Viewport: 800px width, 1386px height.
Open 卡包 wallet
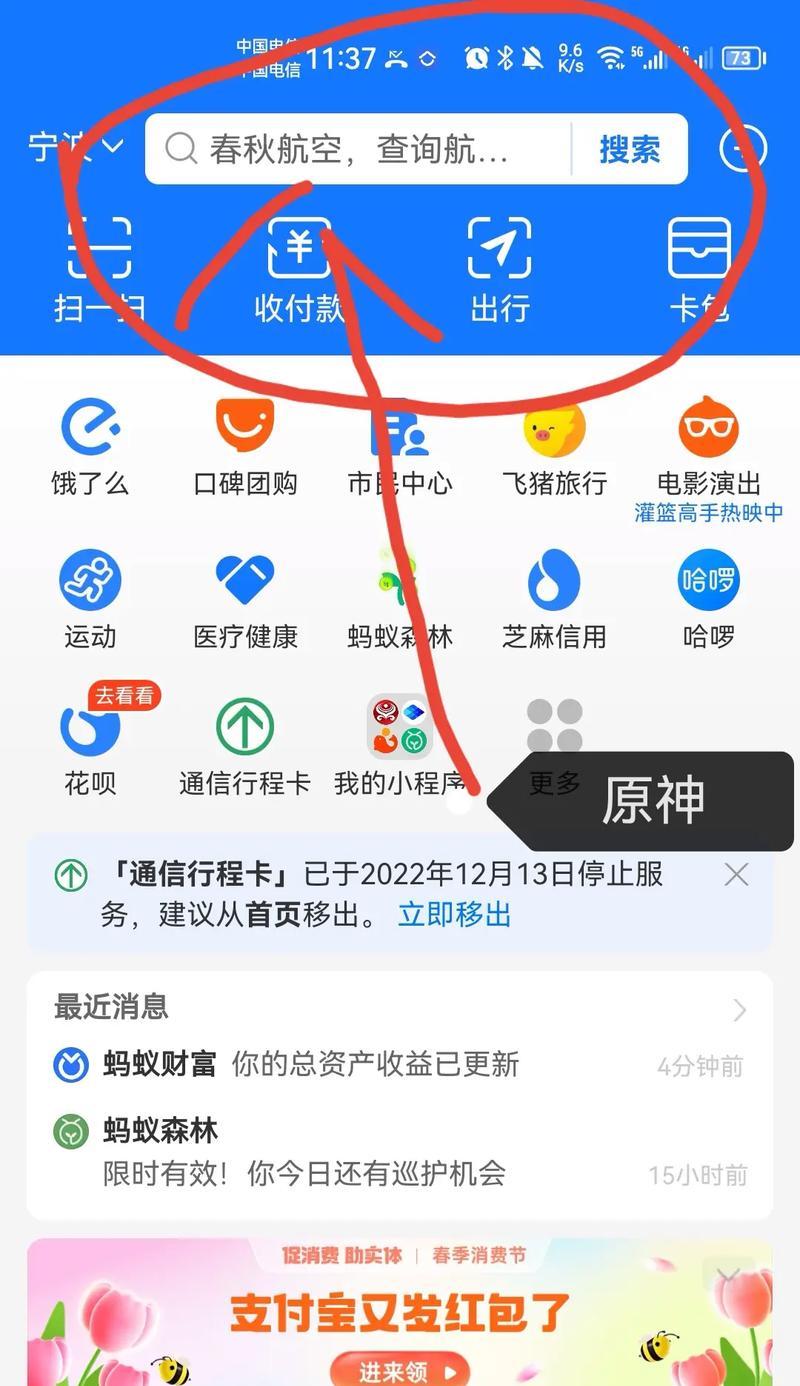[x=699, y=270]
